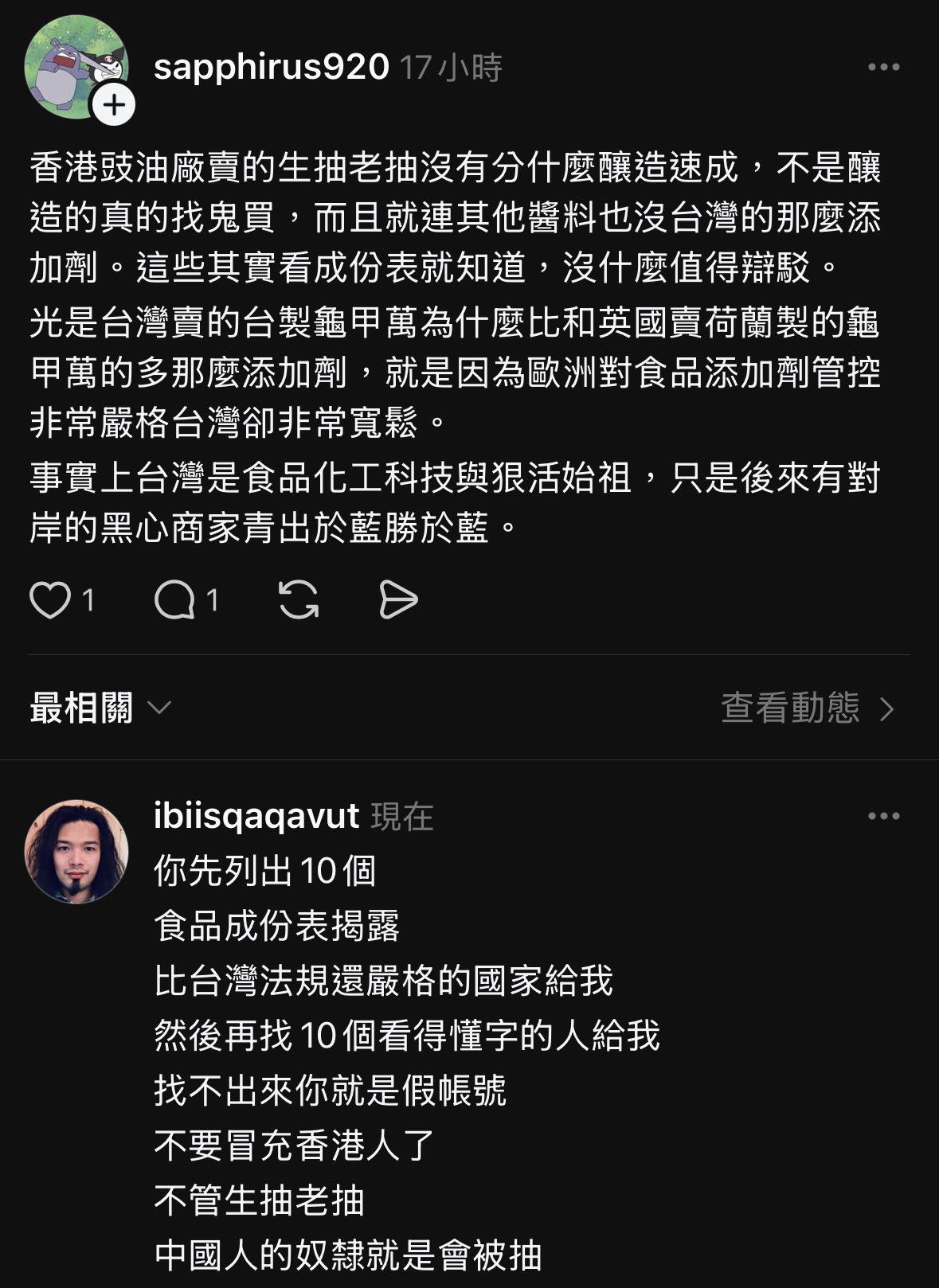Screen dimensions: 939x1288
Task: Reply to sapphirus920's post
Action: pos(174,600)
